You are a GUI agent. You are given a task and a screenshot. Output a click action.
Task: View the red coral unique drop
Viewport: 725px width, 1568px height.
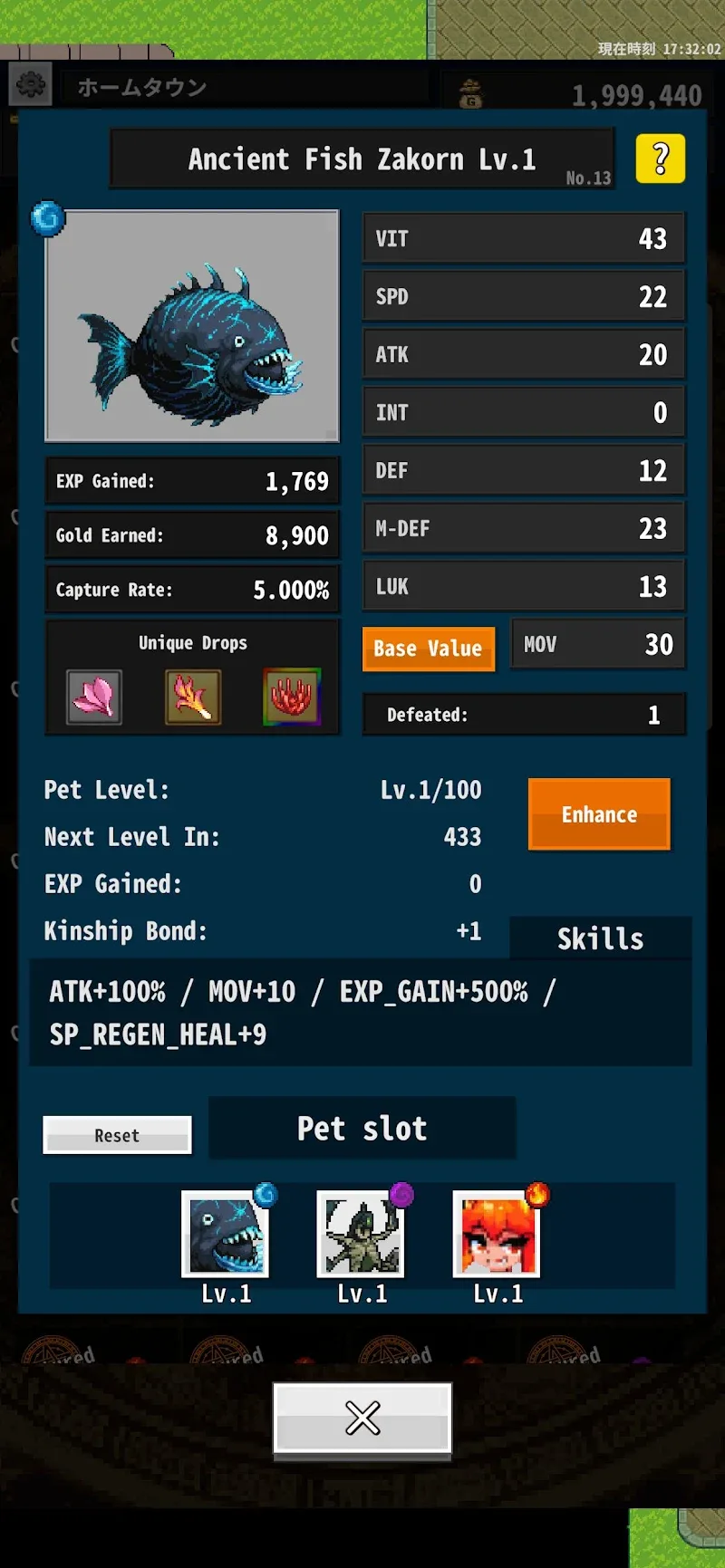click(x=292, y=697)
